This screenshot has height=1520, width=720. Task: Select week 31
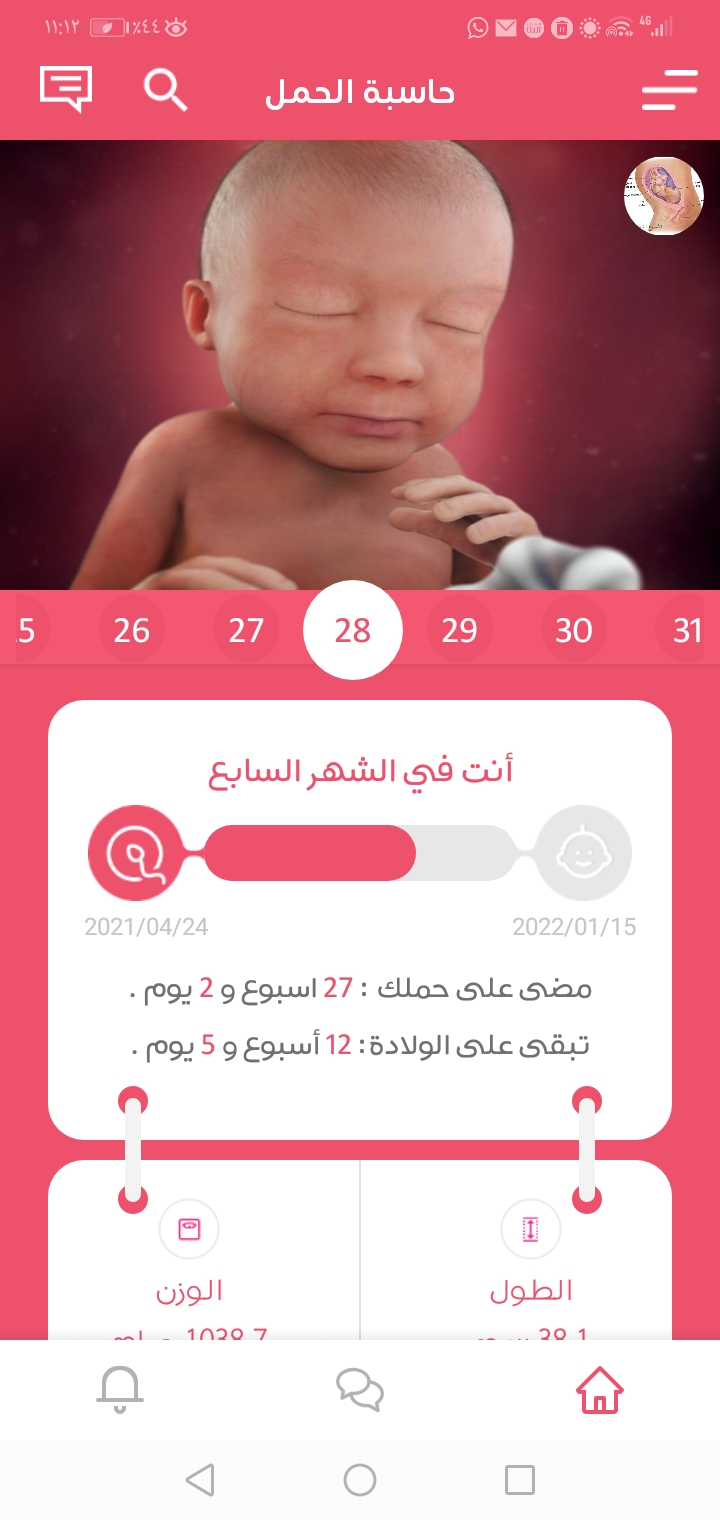point(688,631)
